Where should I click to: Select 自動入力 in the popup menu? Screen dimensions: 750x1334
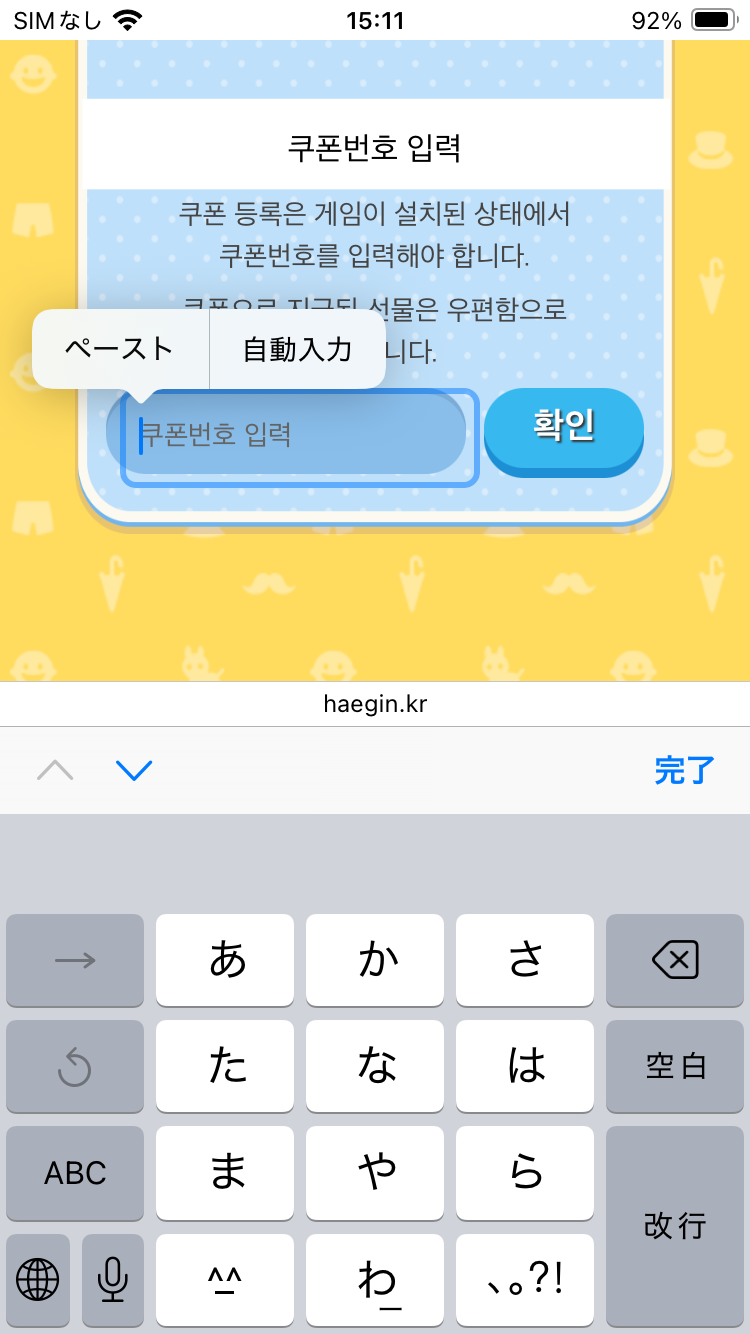297,349
